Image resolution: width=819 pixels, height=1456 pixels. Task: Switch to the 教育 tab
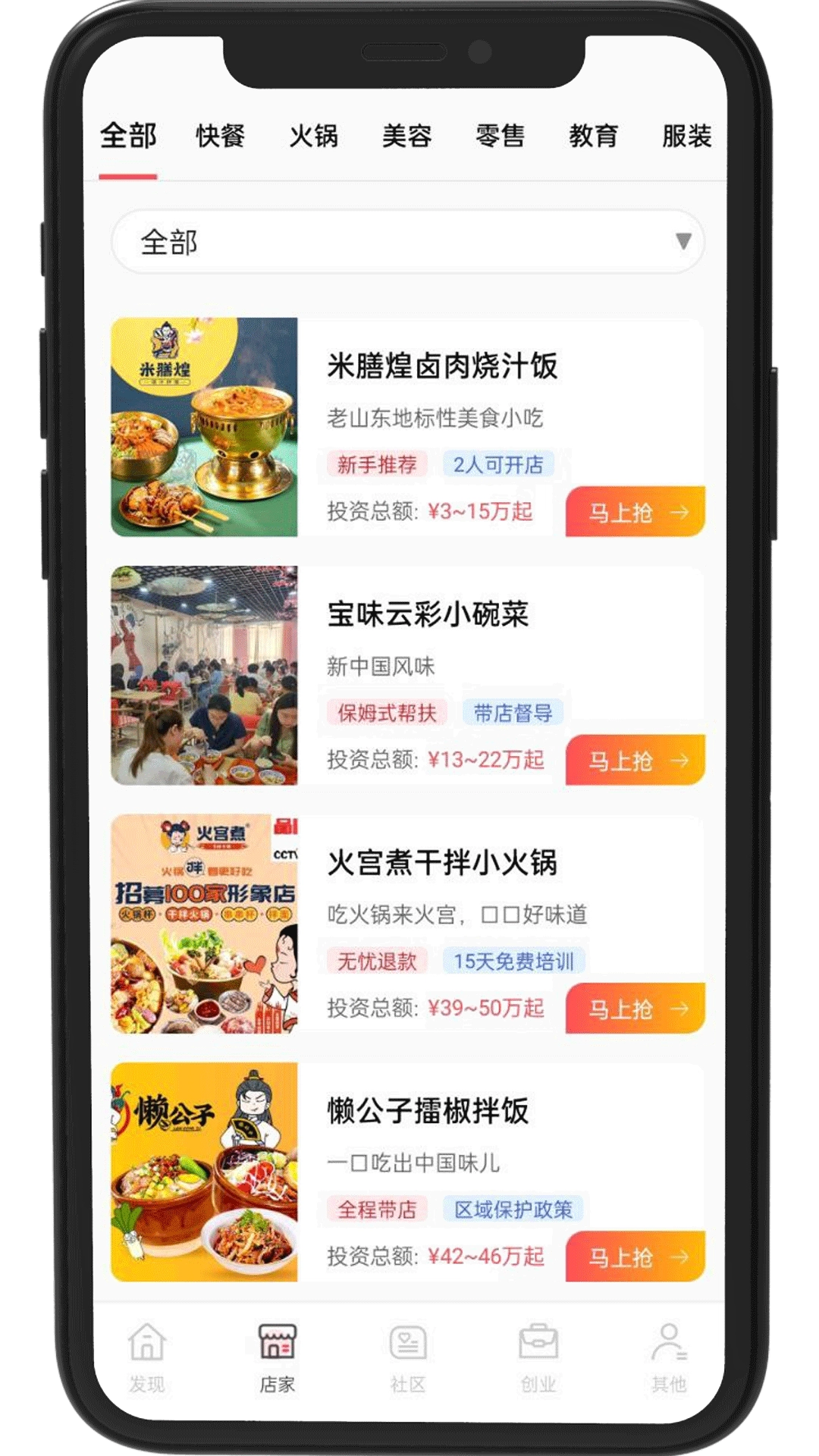(x=593, y=136)
